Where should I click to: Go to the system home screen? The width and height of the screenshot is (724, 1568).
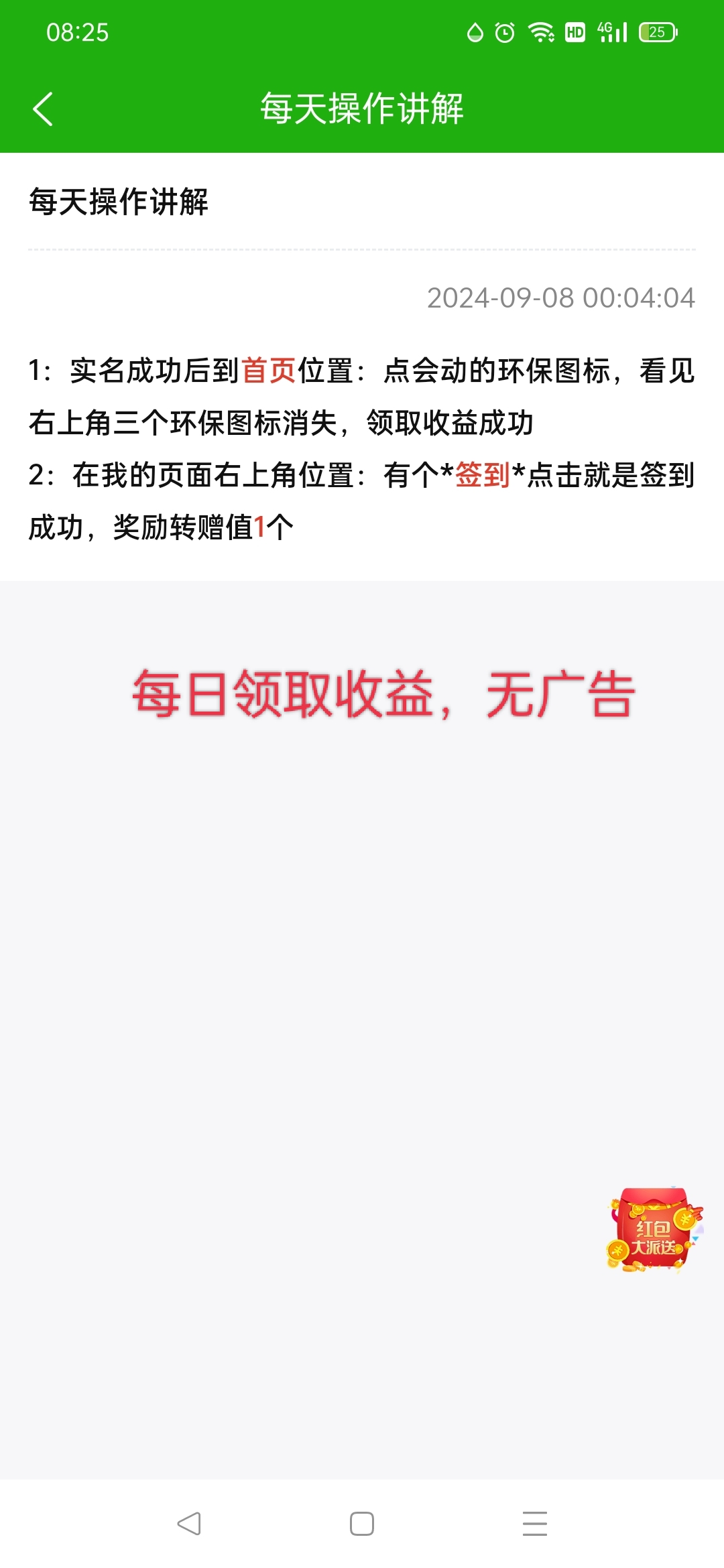point(362,1524)
